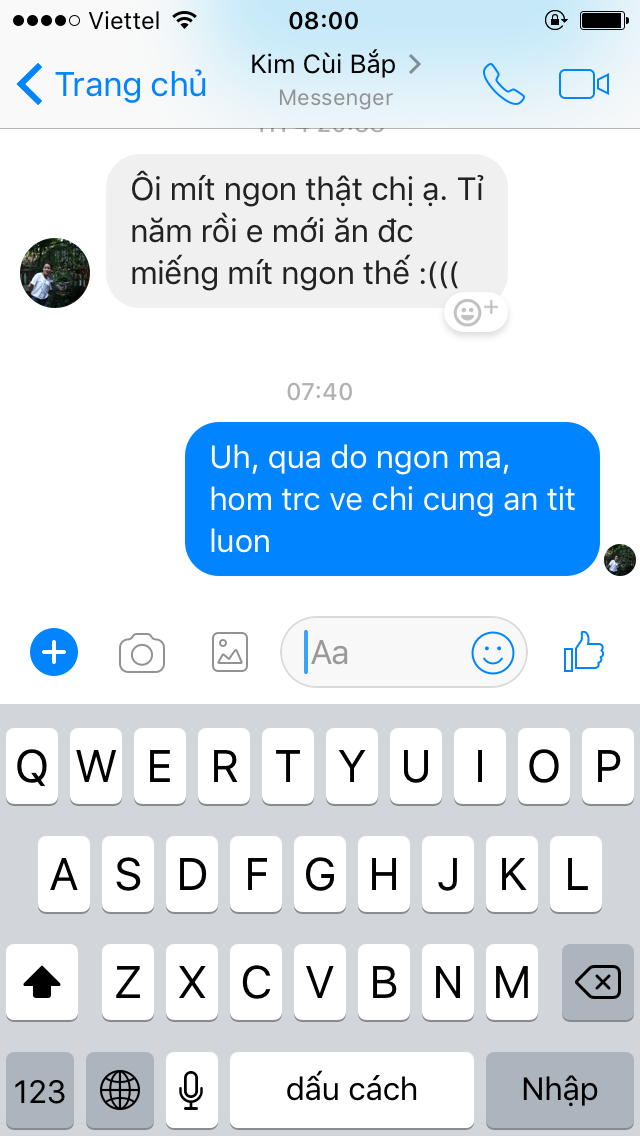Tap the sender's avatar beside the grey message
Image resolution: width=640 pixels, height=1136 pixels.
tap(55, 273)
